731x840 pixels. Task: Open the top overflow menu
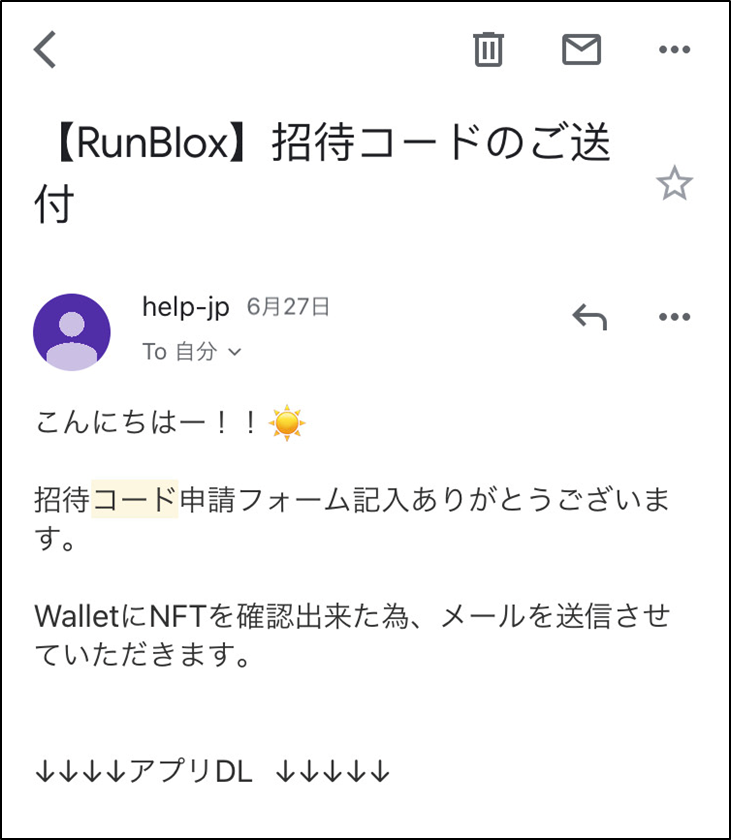[x=674, y=49]
